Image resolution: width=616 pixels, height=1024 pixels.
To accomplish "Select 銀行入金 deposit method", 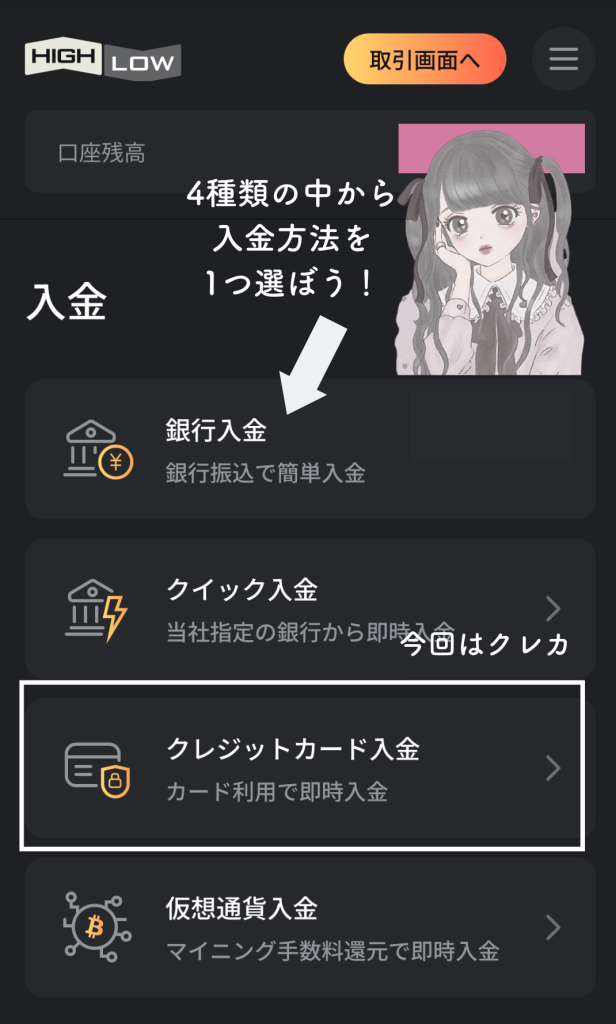I will 300,449.
